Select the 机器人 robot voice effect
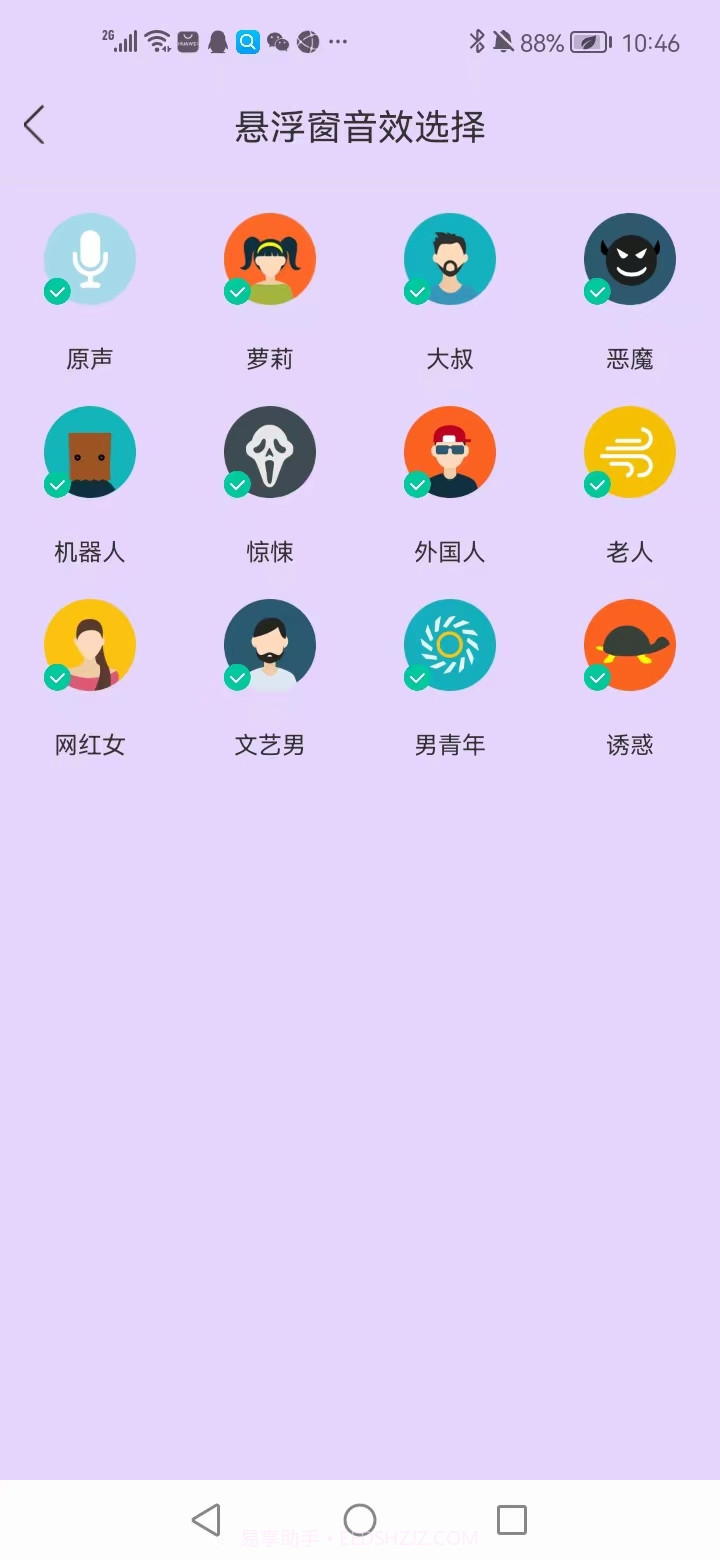This screenshot has height=1560, width=720. click(90, 452)
